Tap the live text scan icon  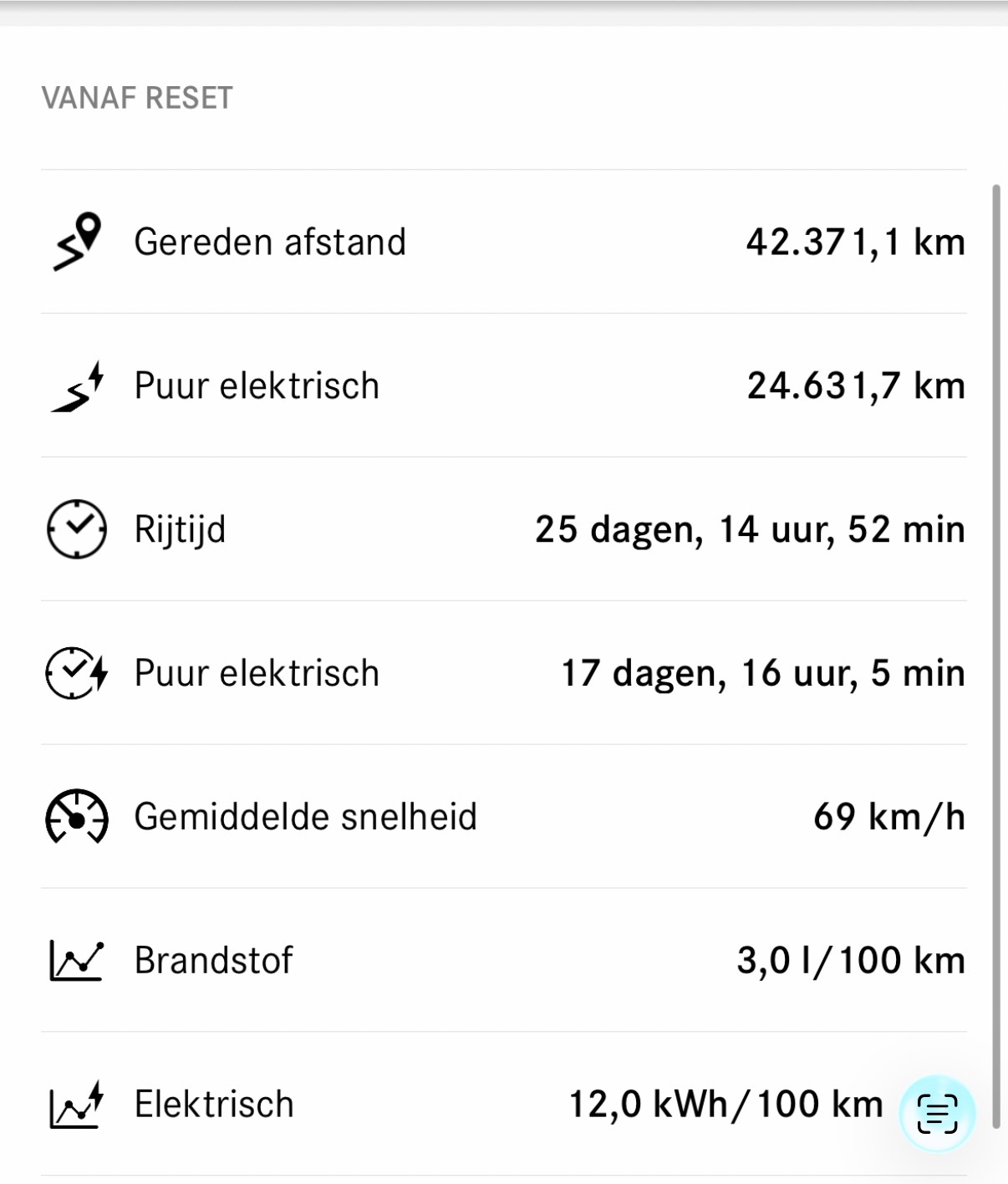[937, 1113]
